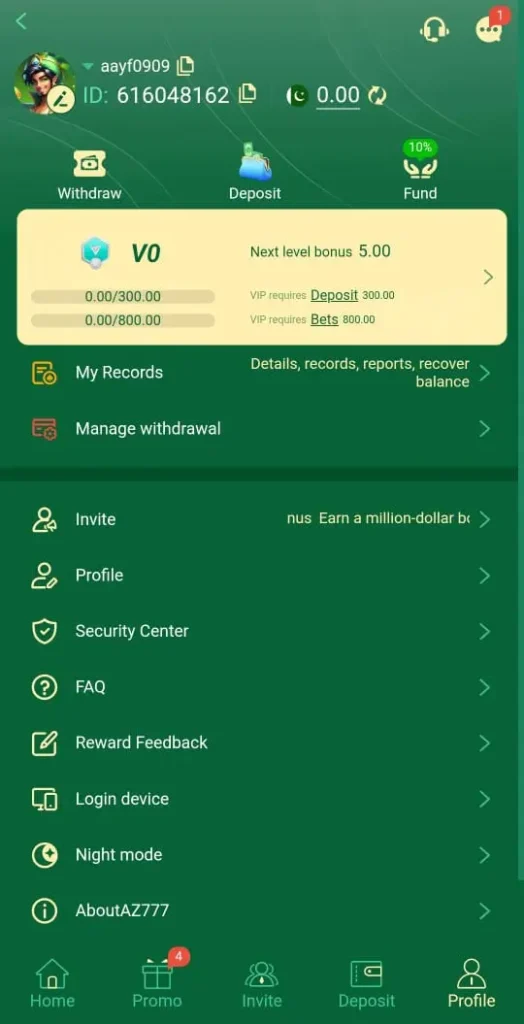Image resolution: width=524 pixels, height=1024 pixels.
Task: Open customer support headset icon
Action: 434,29
